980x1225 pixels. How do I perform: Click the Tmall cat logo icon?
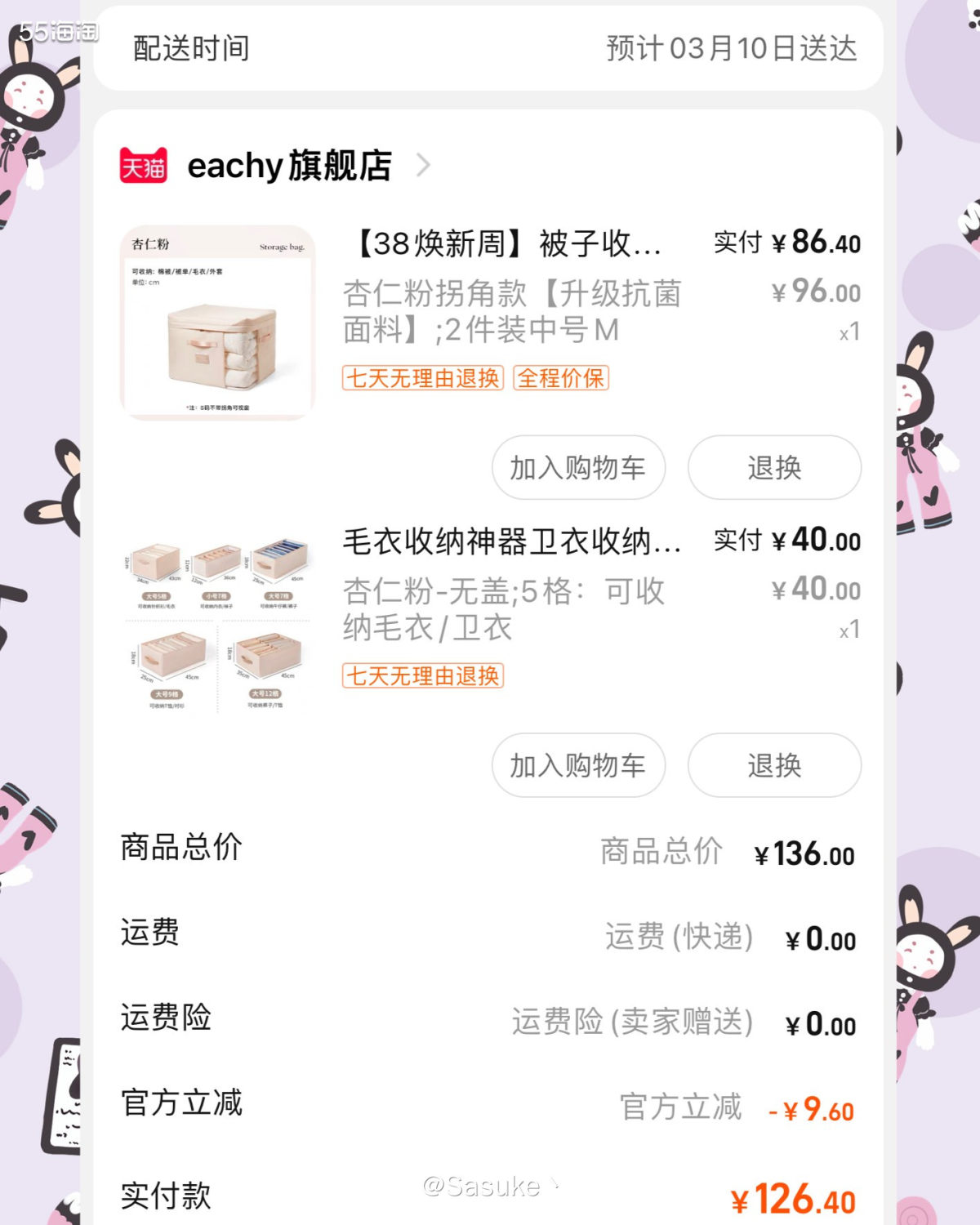click(x=144, y=165)
